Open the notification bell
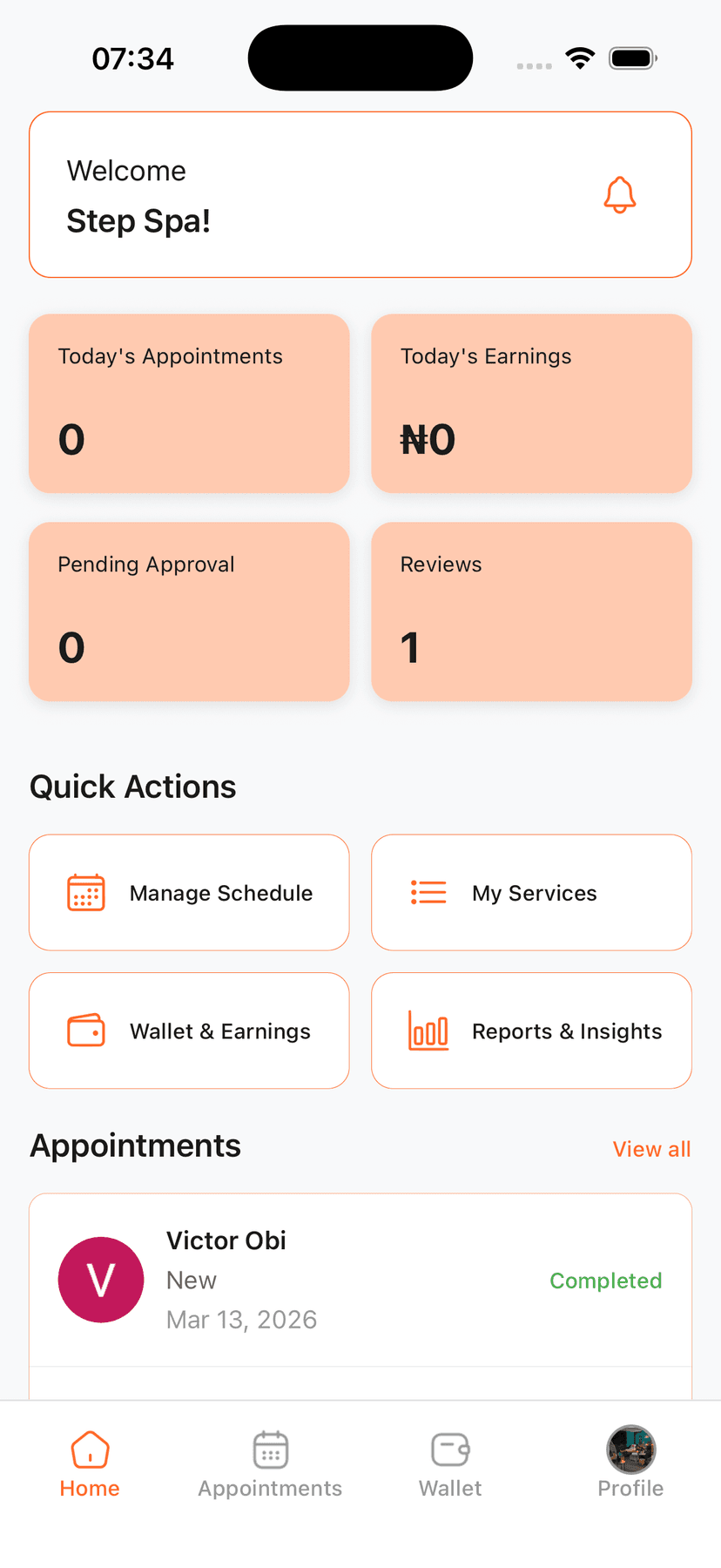721x1568 pixels. tap(619, 194)
